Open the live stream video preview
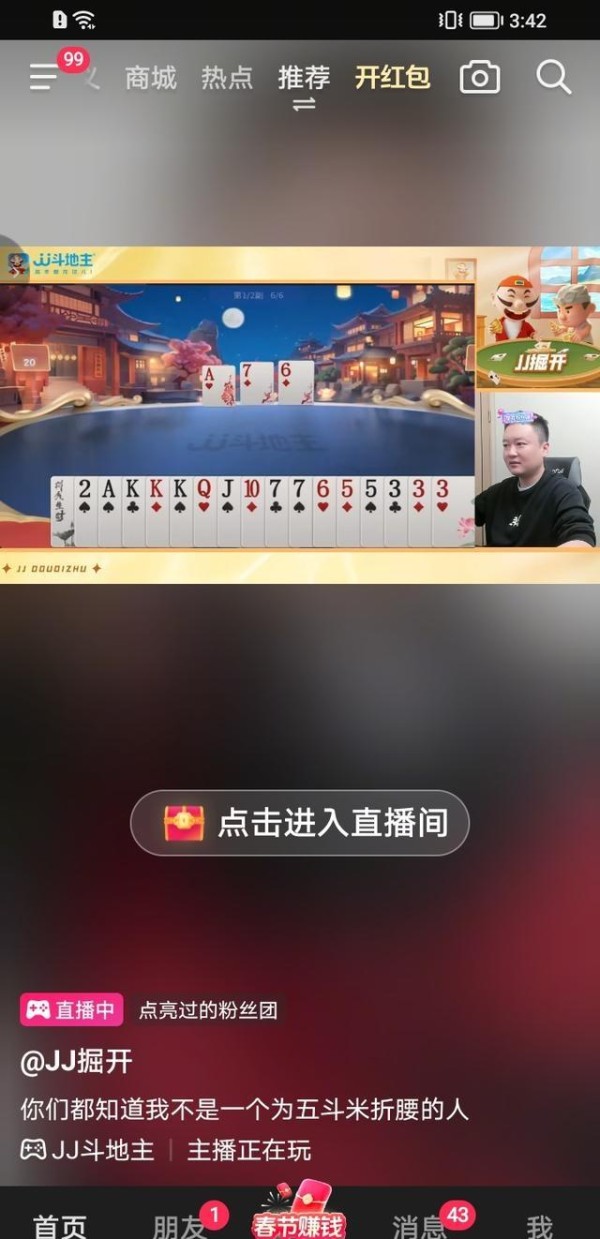The height and width of the screenshot is (1239, 600). [x=300, y=415]
